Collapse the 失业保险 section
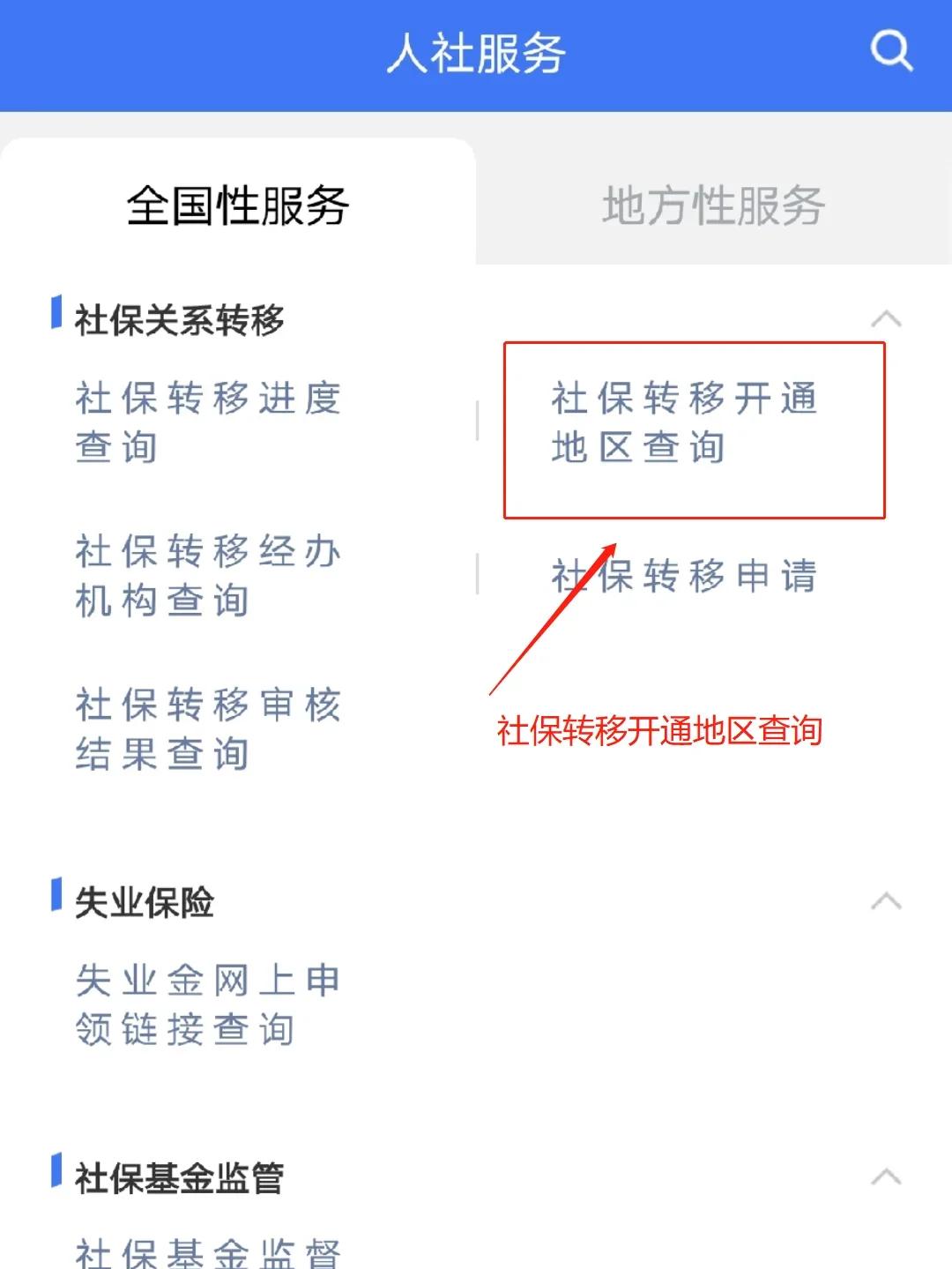 click(x=886, y=901)
